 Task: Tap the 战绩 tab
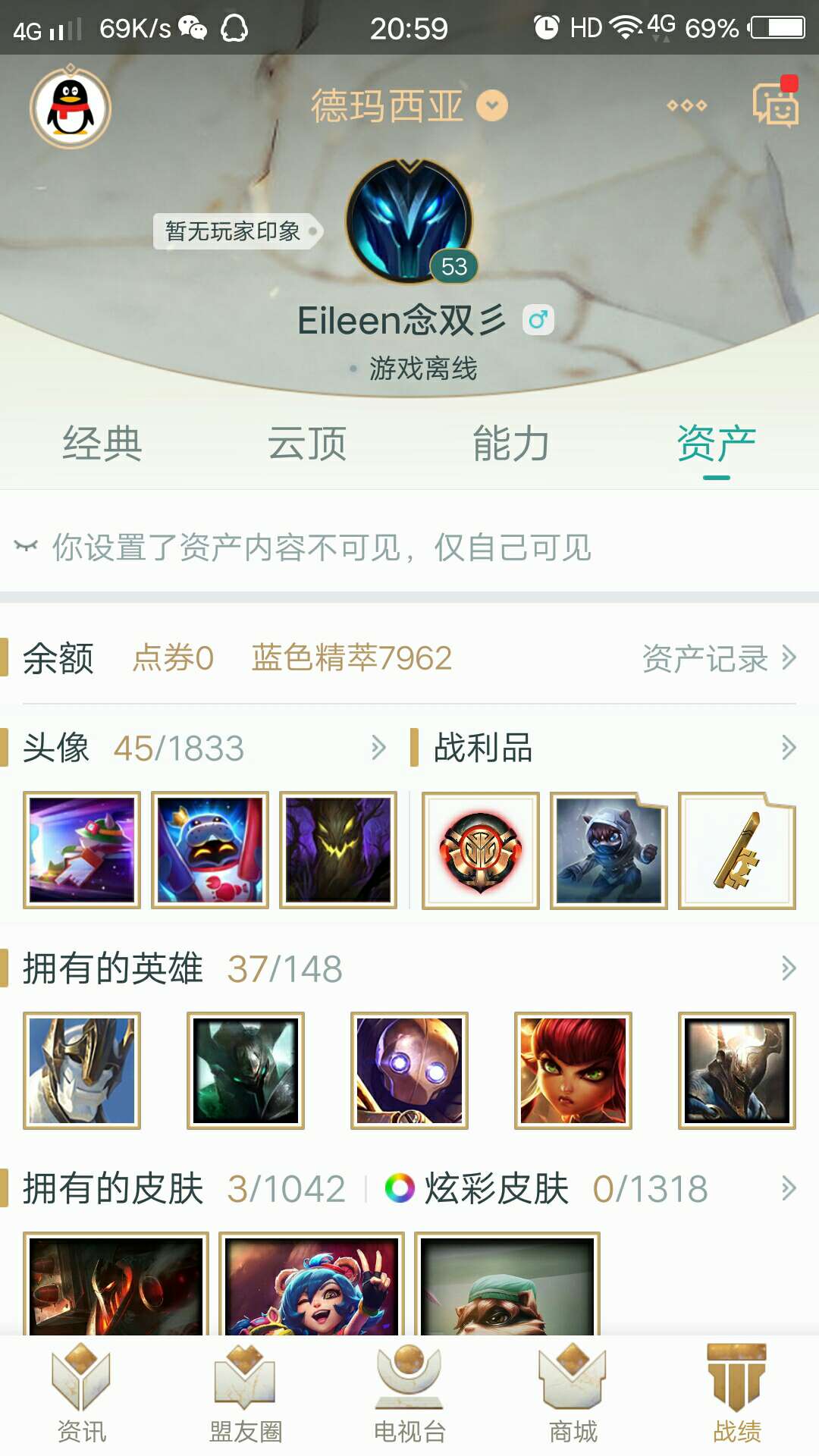737,1395
